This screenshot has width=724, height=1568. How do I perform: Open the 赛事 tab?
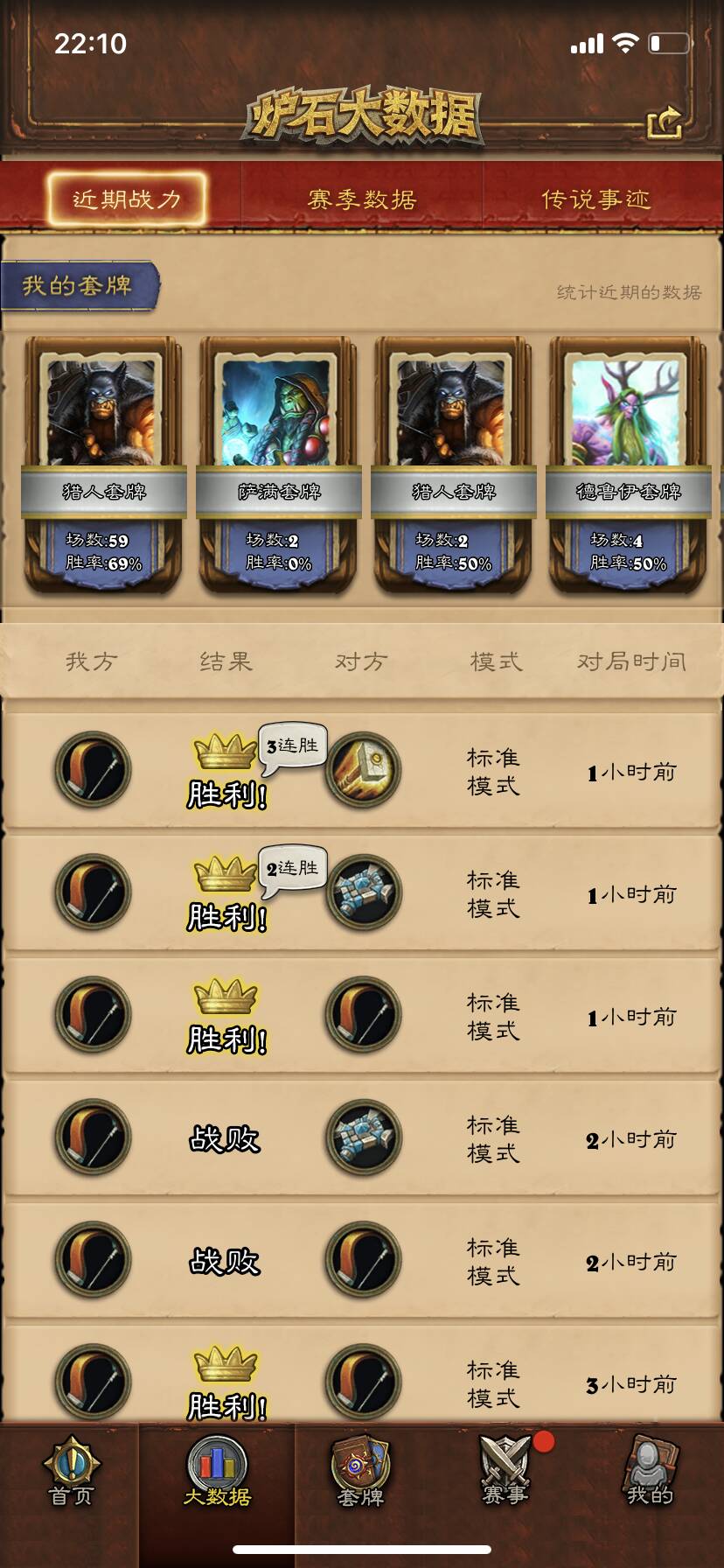[x=505, y=1471]
